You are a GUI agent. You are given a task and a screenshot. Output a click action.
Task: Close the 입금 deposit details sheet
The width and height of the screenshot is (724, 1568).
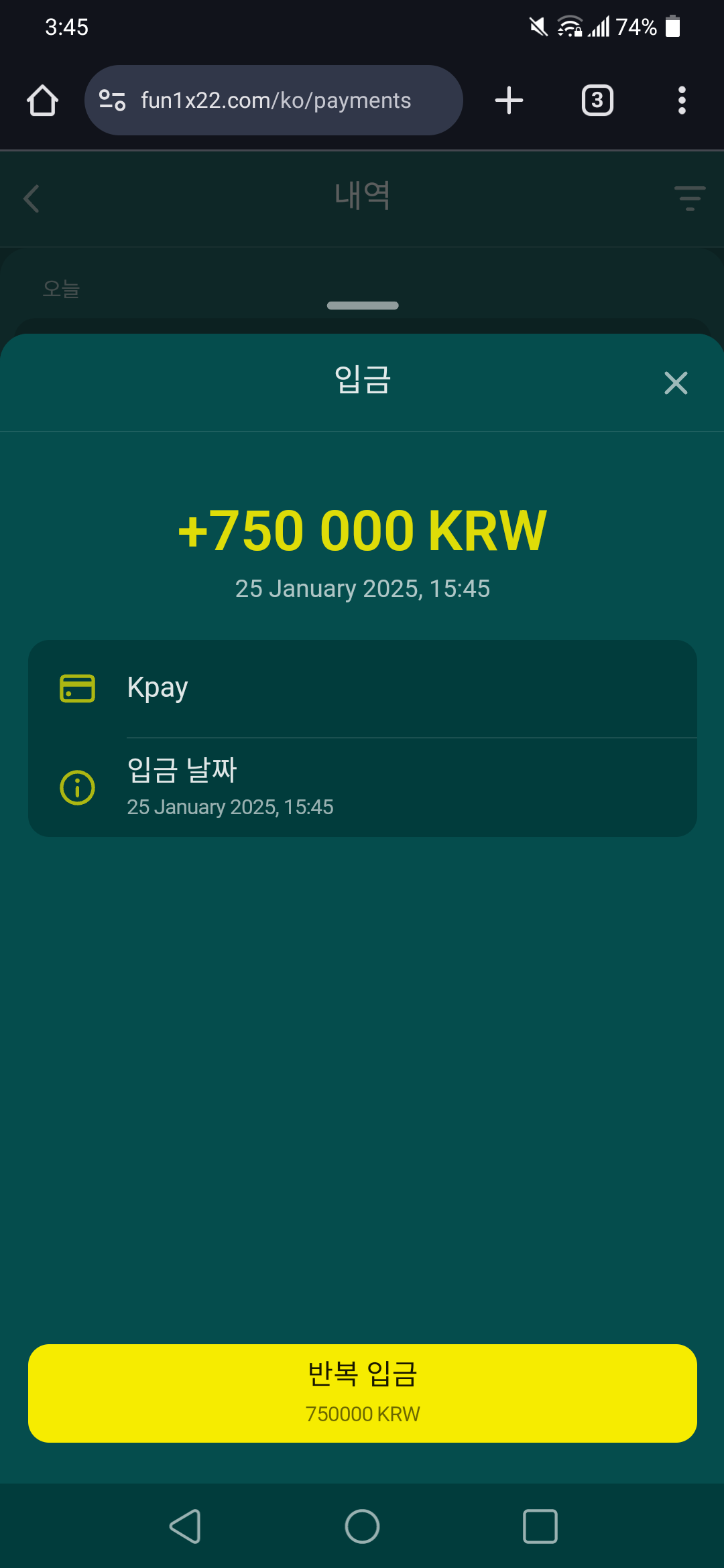pos(676,383)
